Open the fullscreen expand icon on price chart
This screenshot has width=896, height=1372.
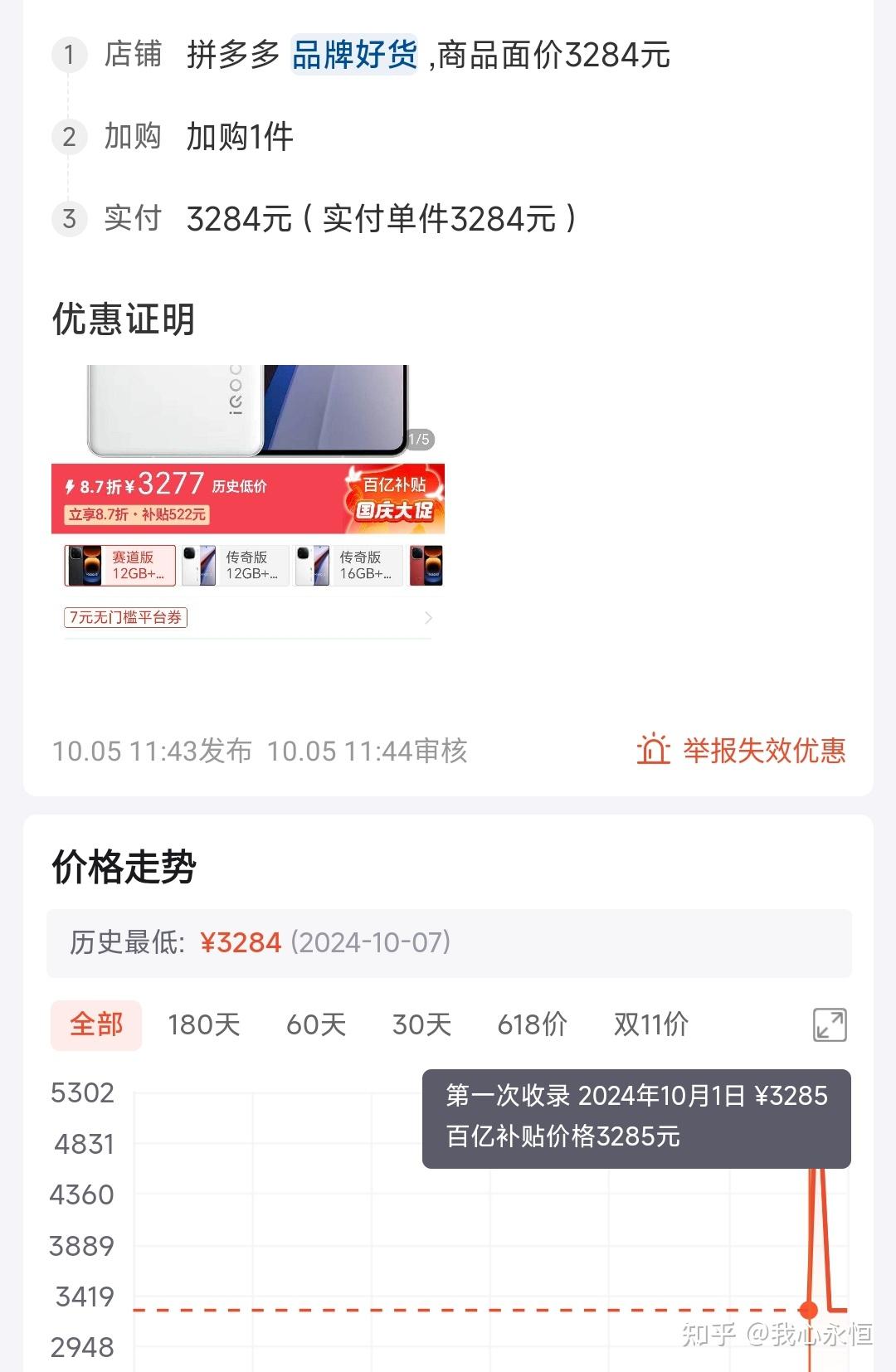[829, 1025]
